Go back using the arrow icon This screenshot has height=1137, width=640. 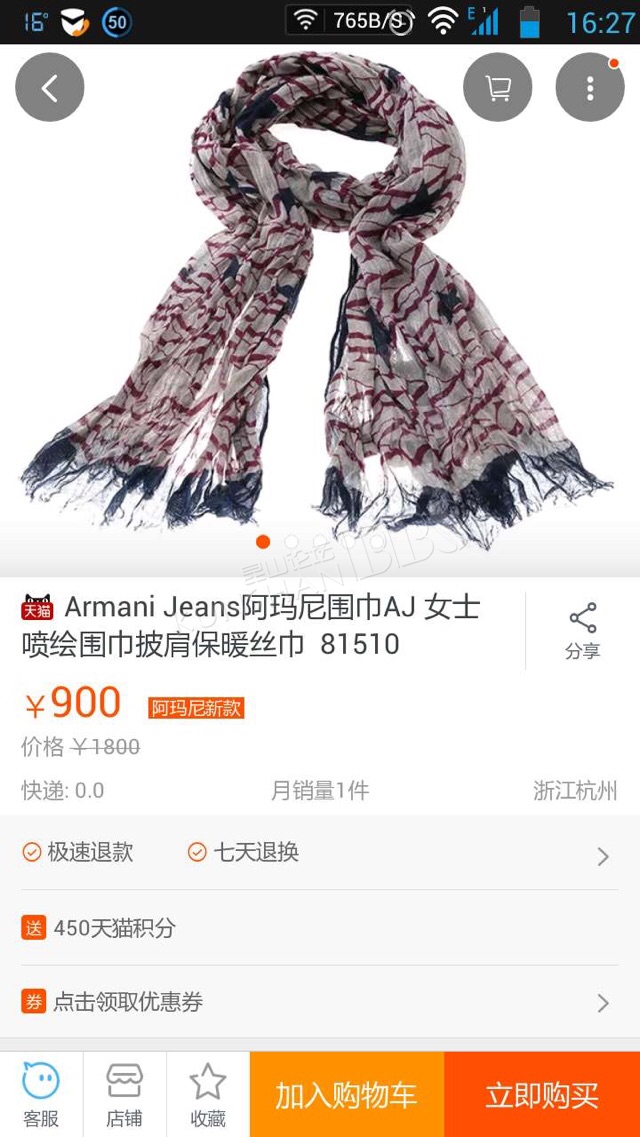pos(49,88)
